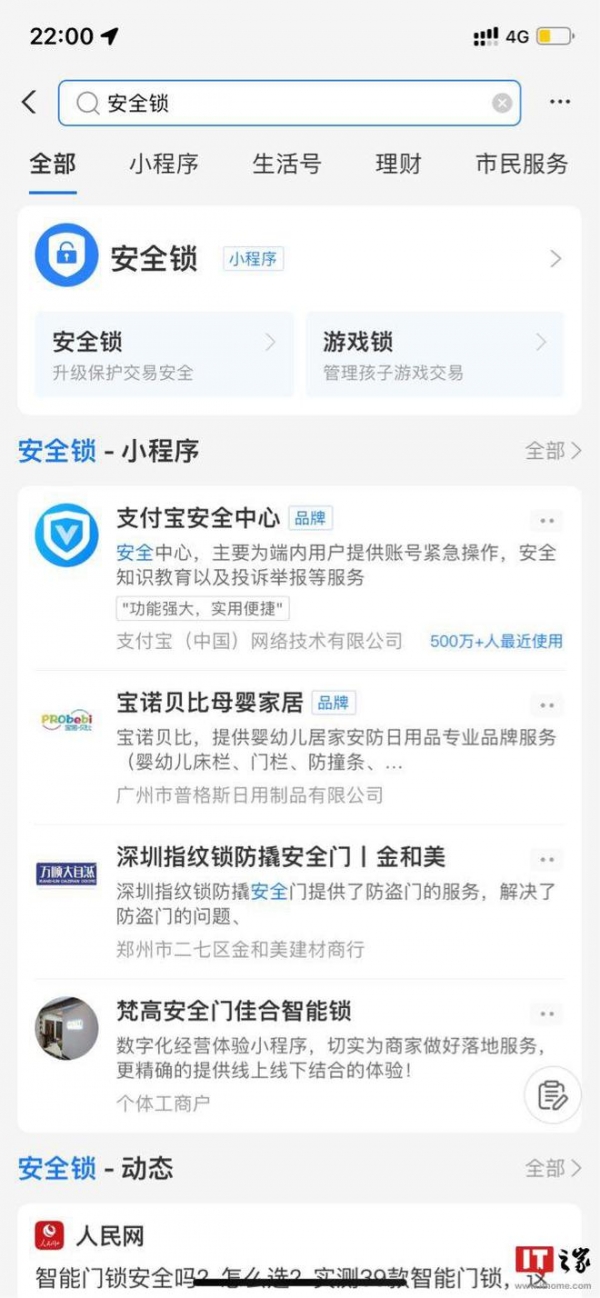This screenshot has height=1298, width=600.
Task: Tap more options for 支付宝安全中心
Action: point(546,520)
